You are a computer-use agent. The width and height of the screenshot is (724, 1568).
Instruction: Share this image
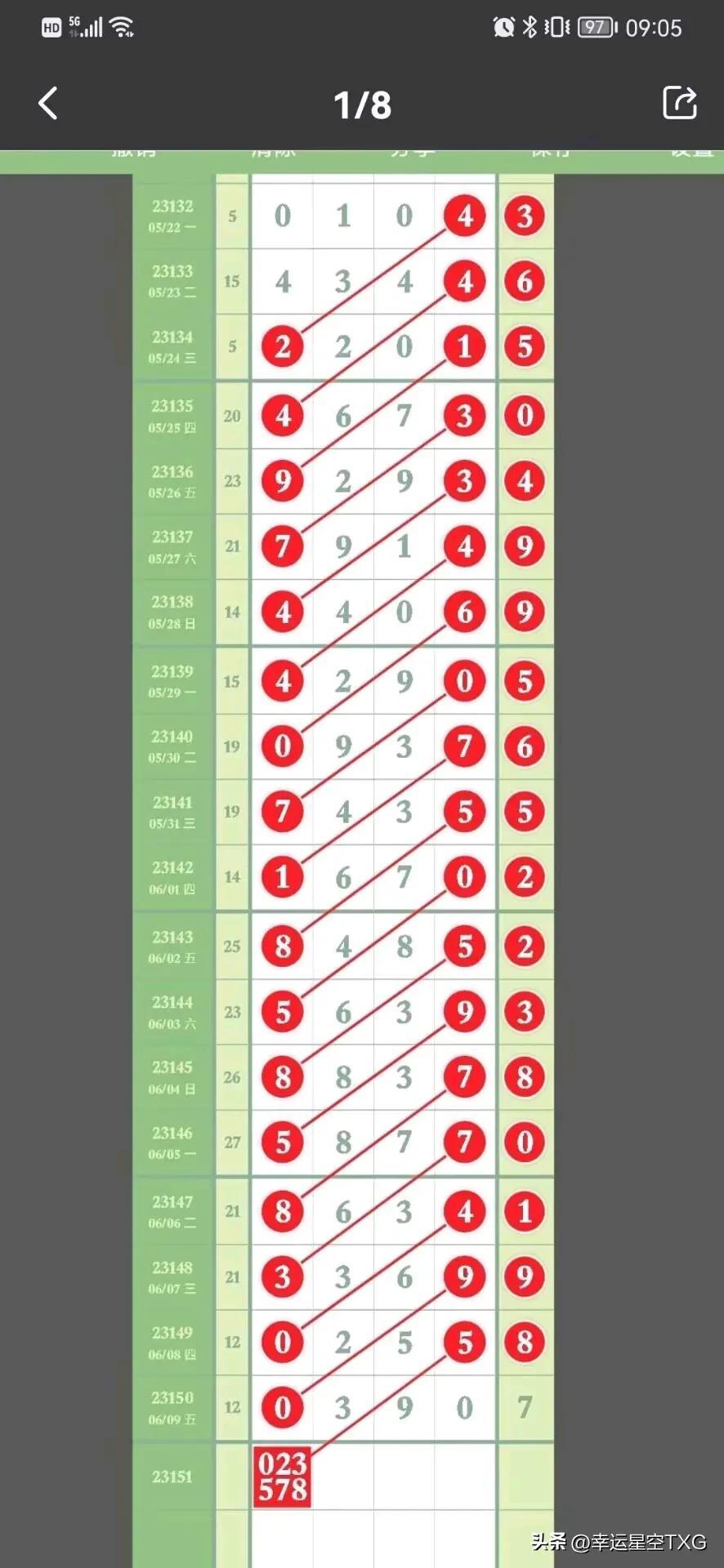(679, 103)
